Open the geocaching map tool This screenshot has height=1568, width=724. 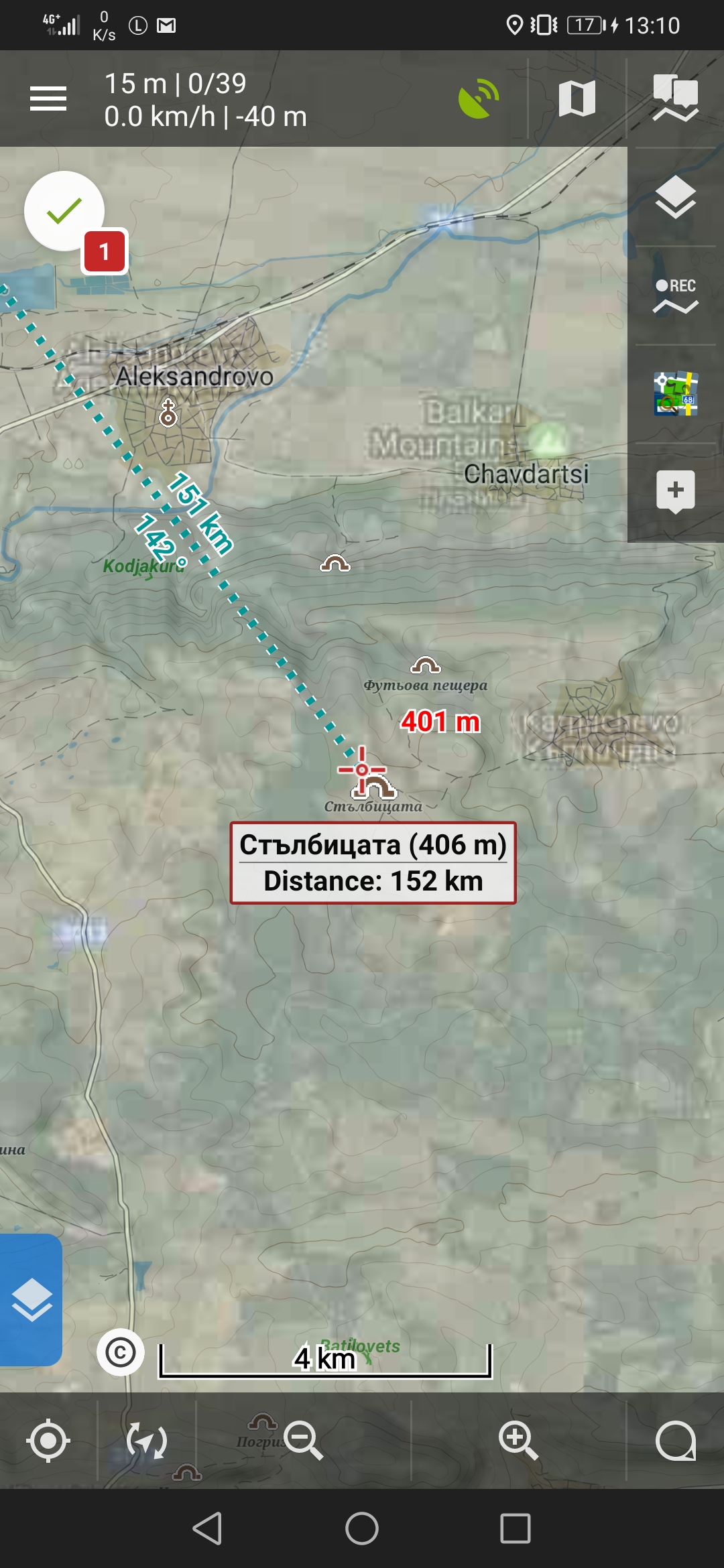point(676,394)
